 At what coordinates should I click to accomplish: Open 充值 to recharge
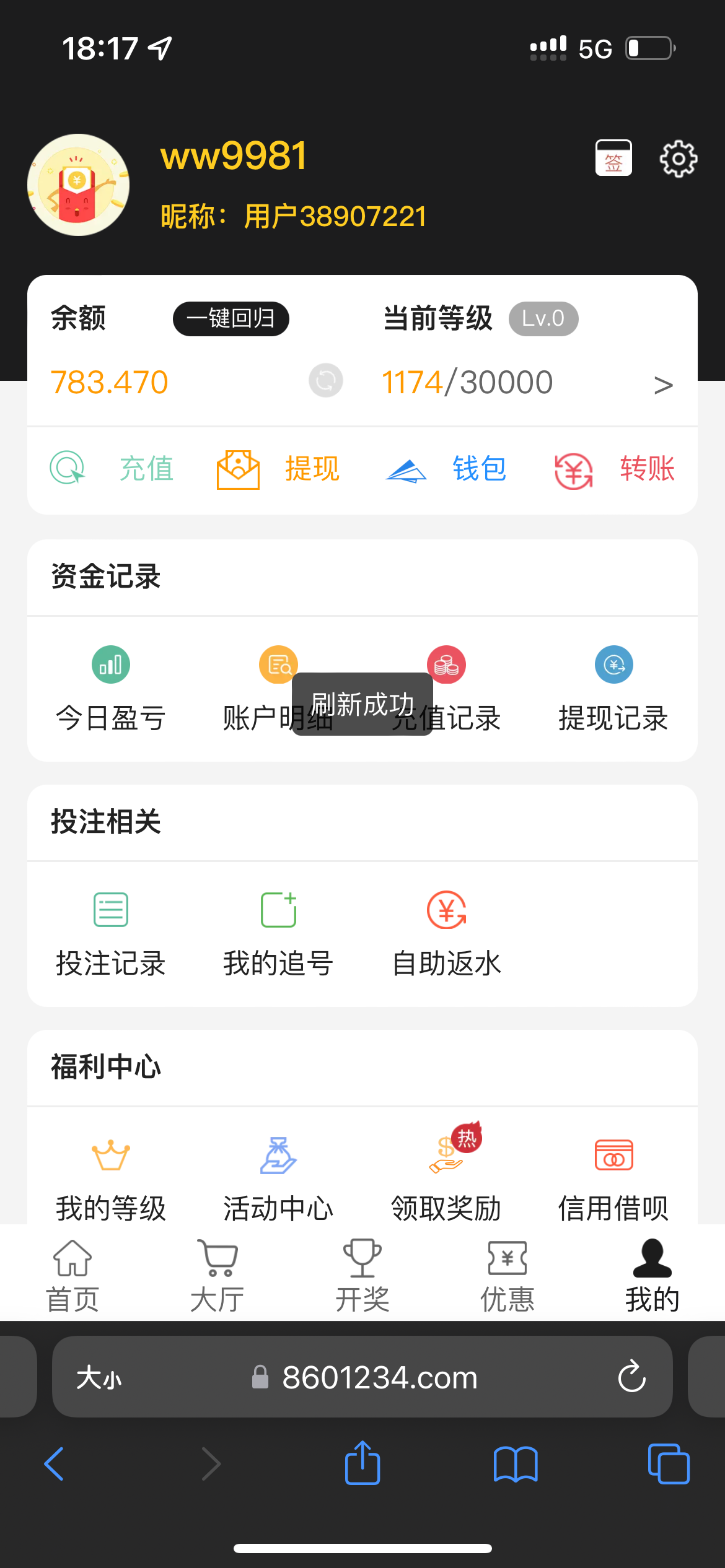(x=112, y=468)
